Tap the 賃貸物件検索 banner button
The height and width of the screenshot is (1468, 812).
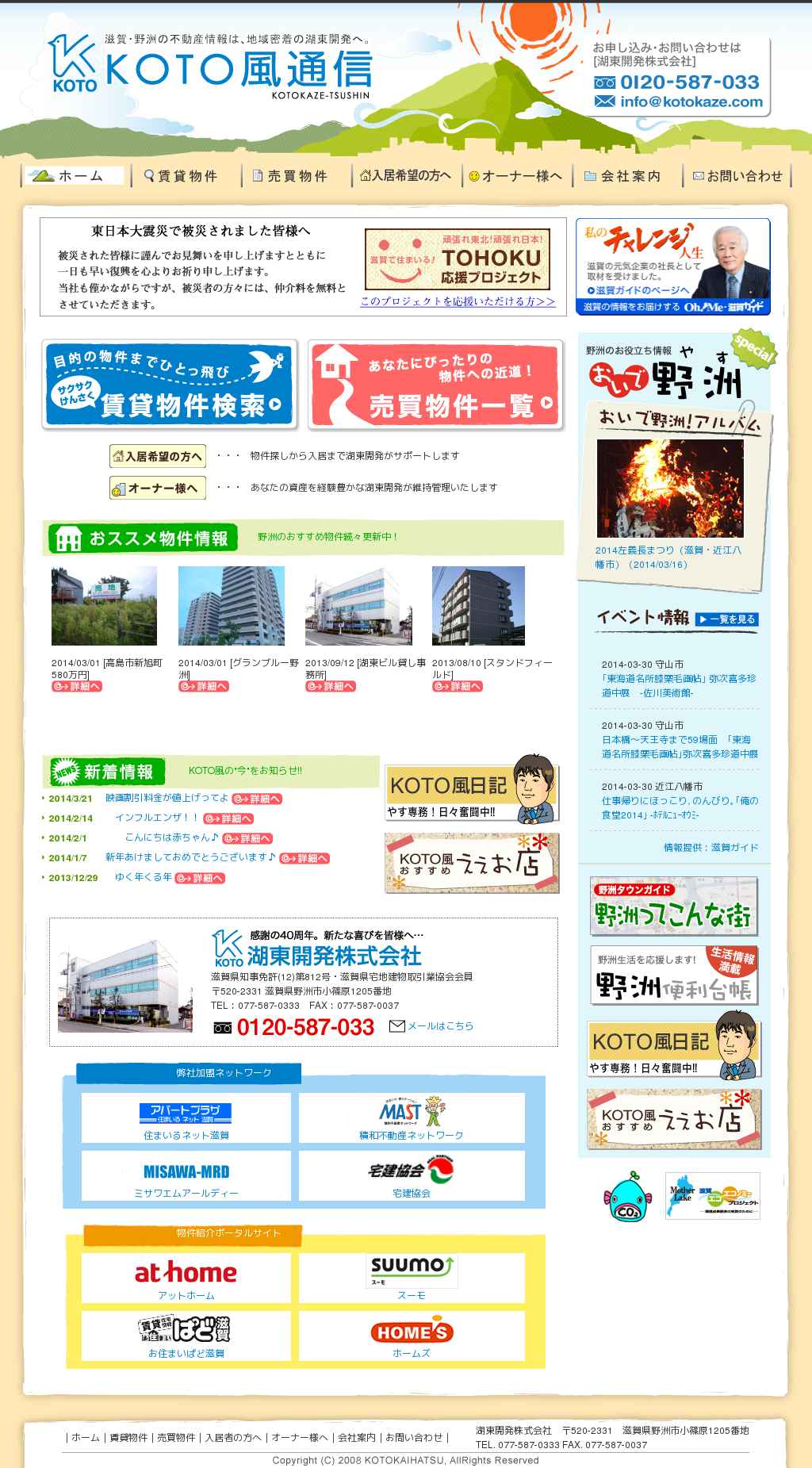170,385
